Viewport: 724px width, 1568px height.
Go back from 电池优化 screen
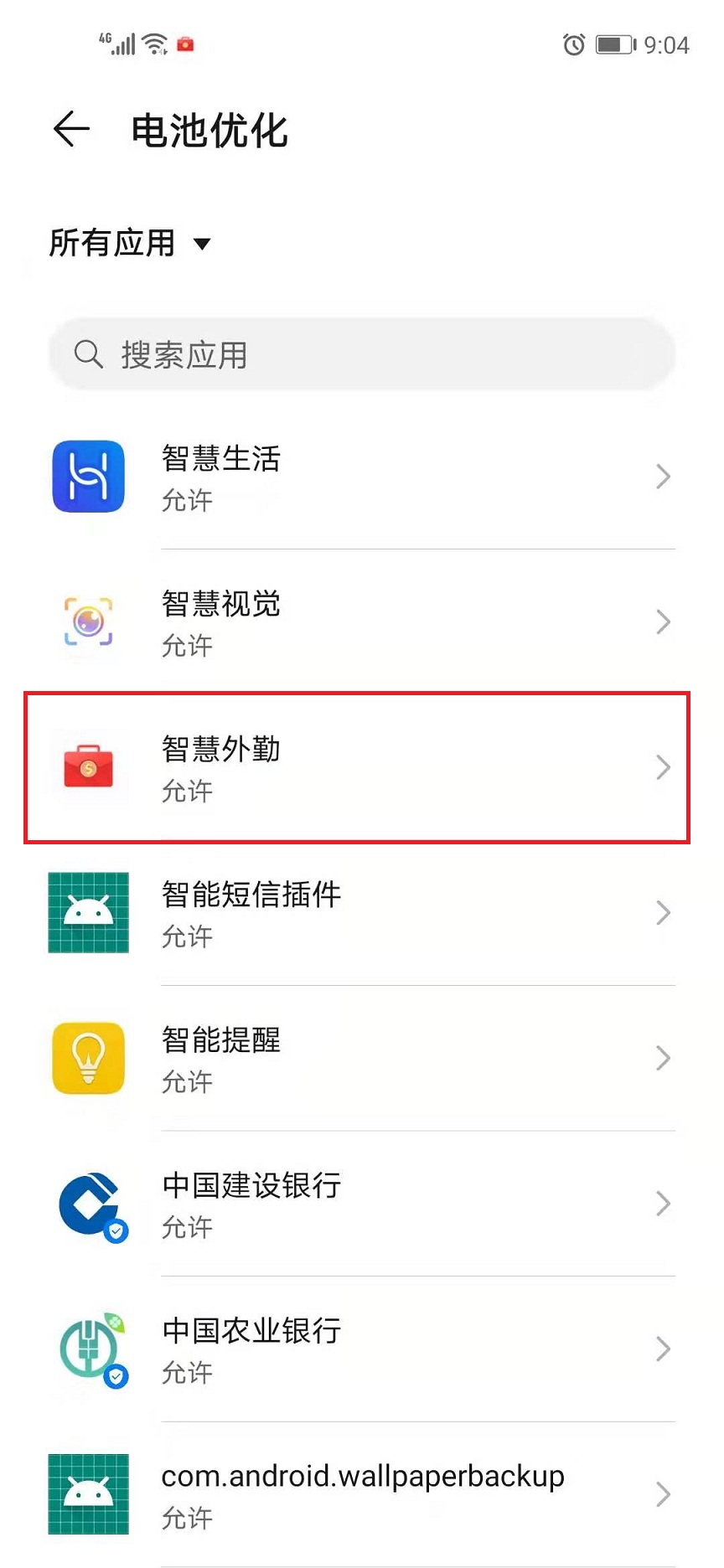coord(71,130)
